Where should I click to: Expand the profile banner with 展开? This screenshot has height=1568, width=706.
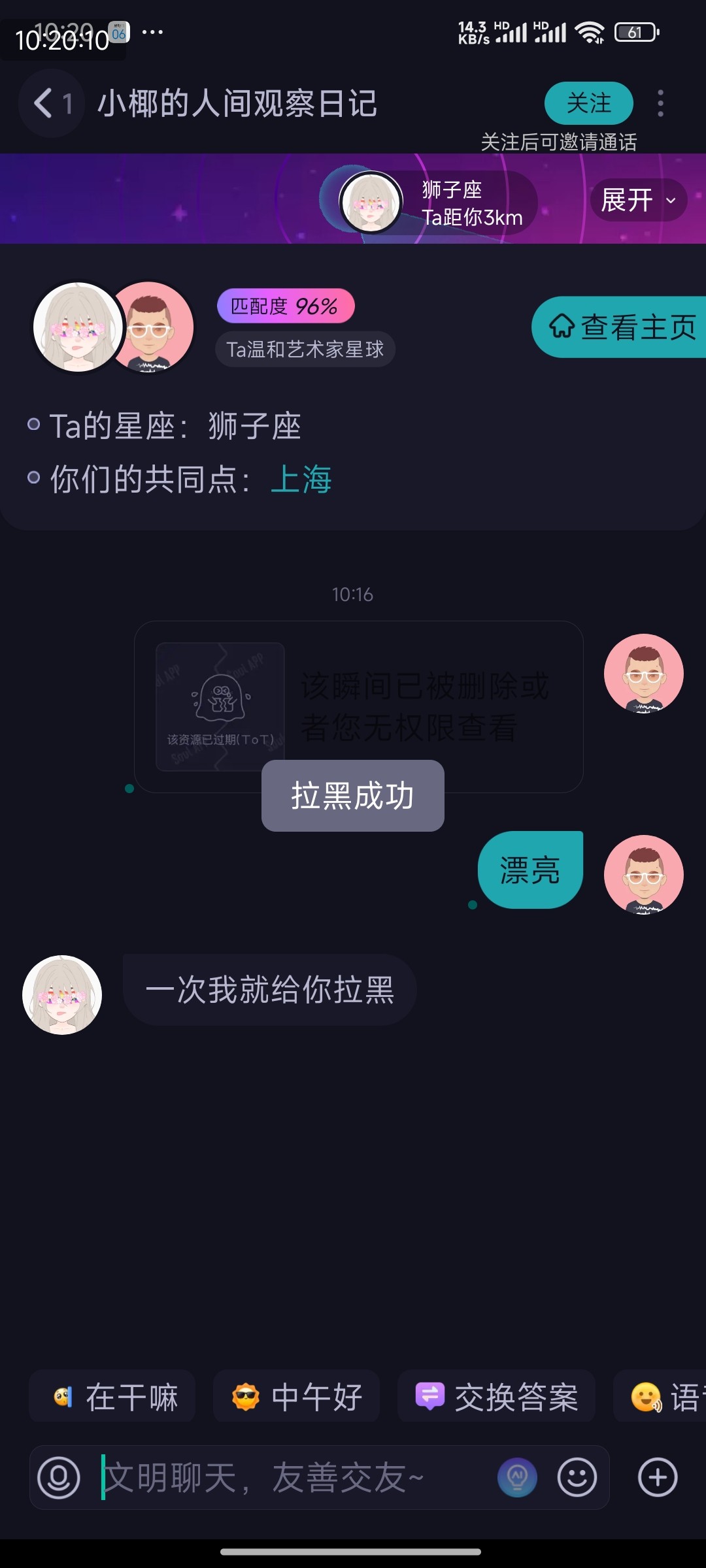639,200
